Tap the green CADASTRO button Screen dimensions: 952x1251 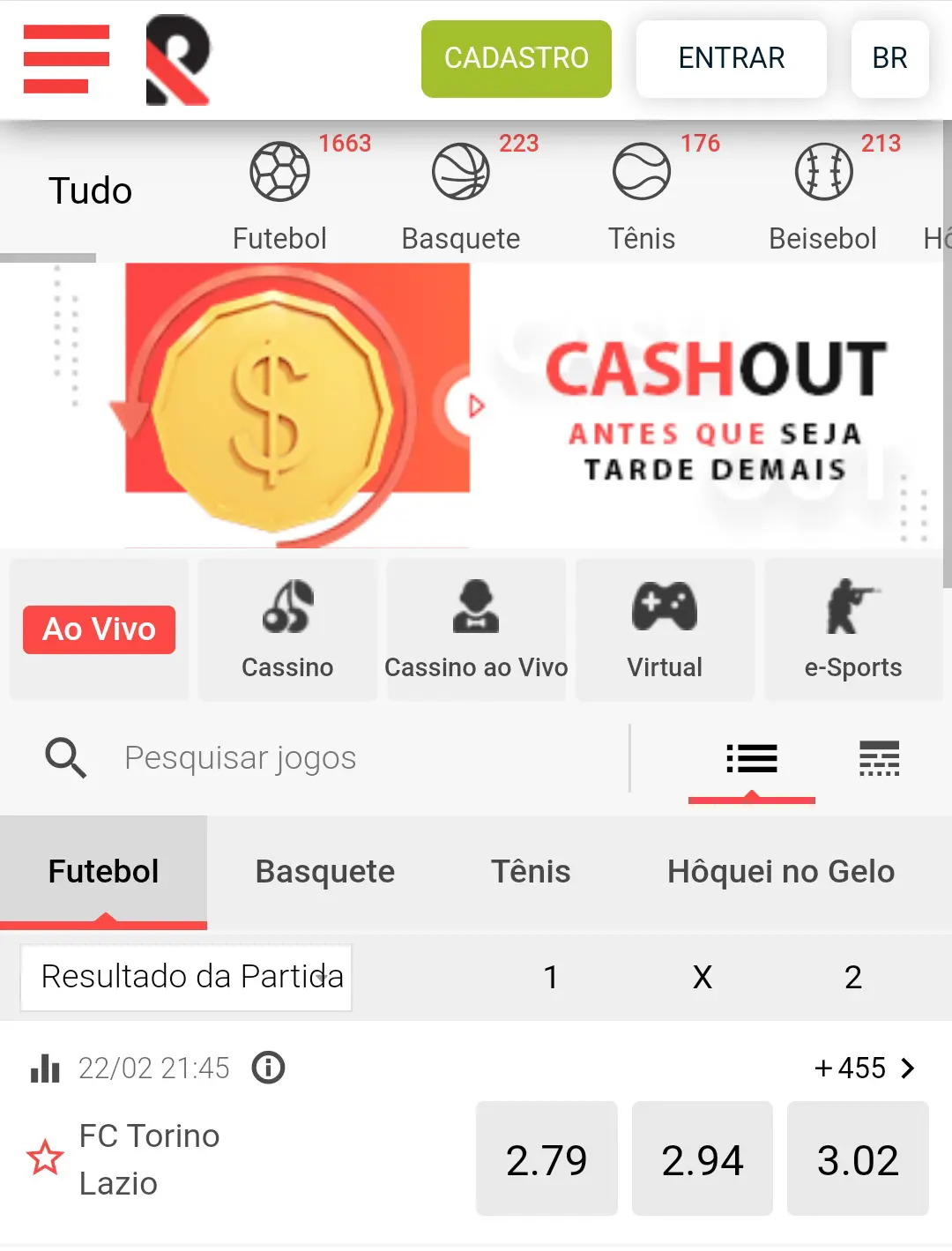pyautogui.click(x=516, y=59)
